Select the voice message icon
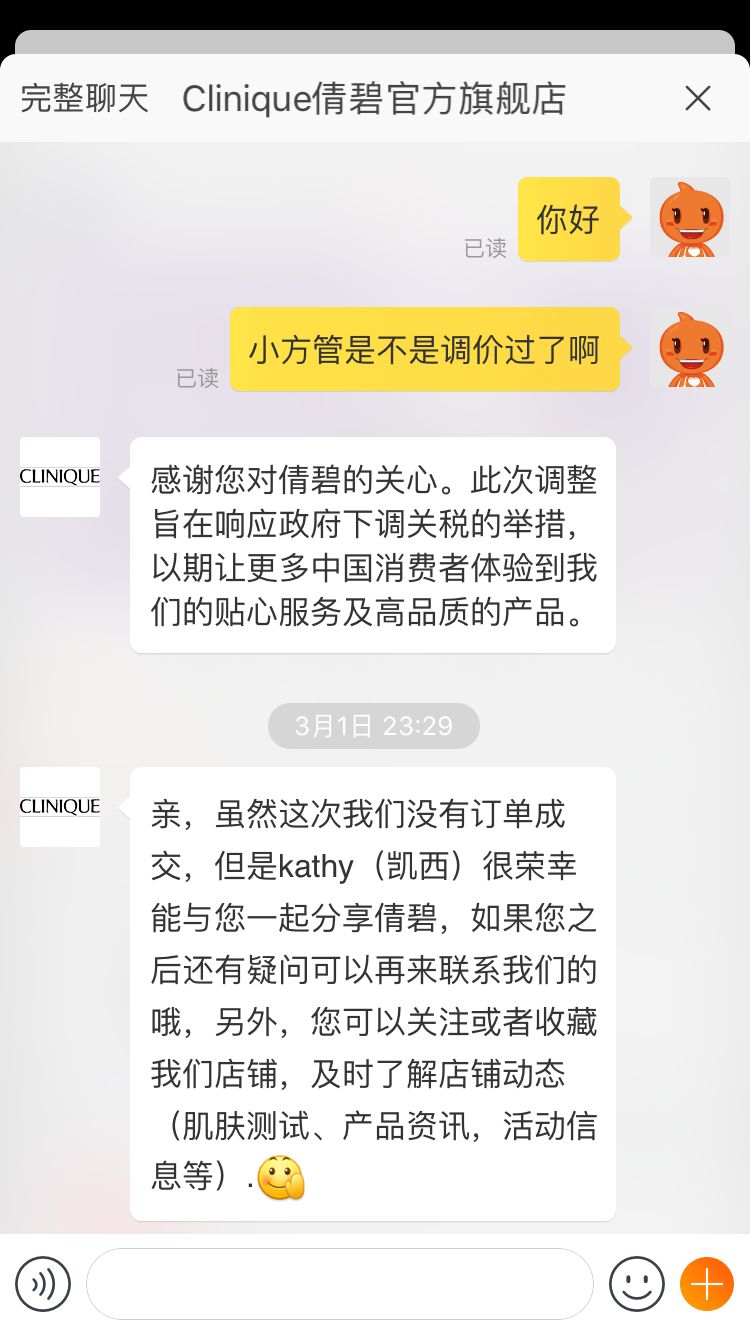750x1334 pixels. pos(42,1283)
